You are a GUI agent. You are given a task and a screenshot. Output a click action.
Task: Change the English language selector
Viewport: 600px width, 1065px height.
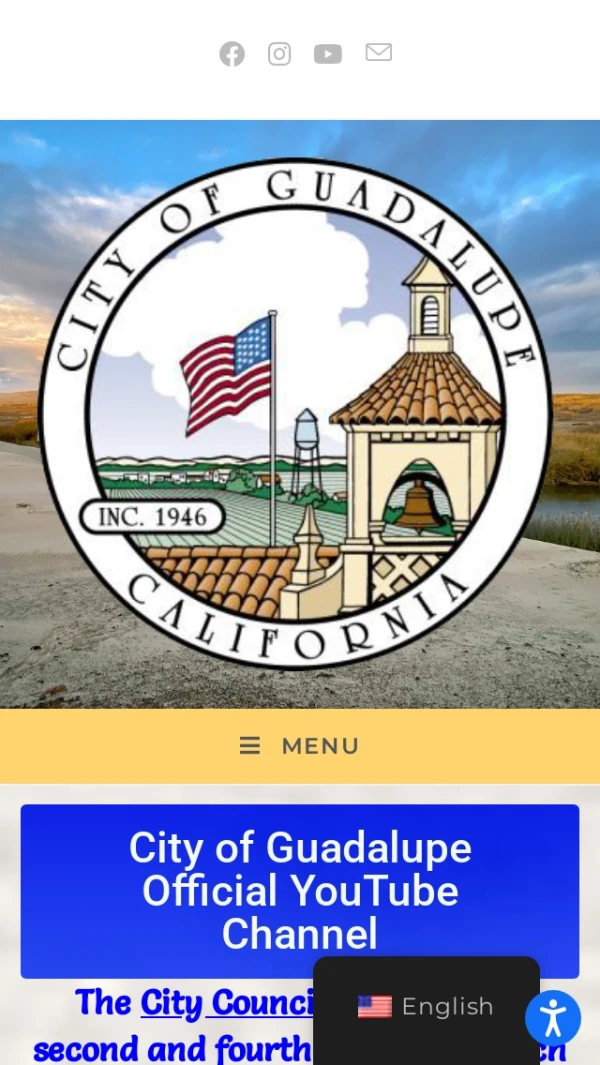(426, 1007)
